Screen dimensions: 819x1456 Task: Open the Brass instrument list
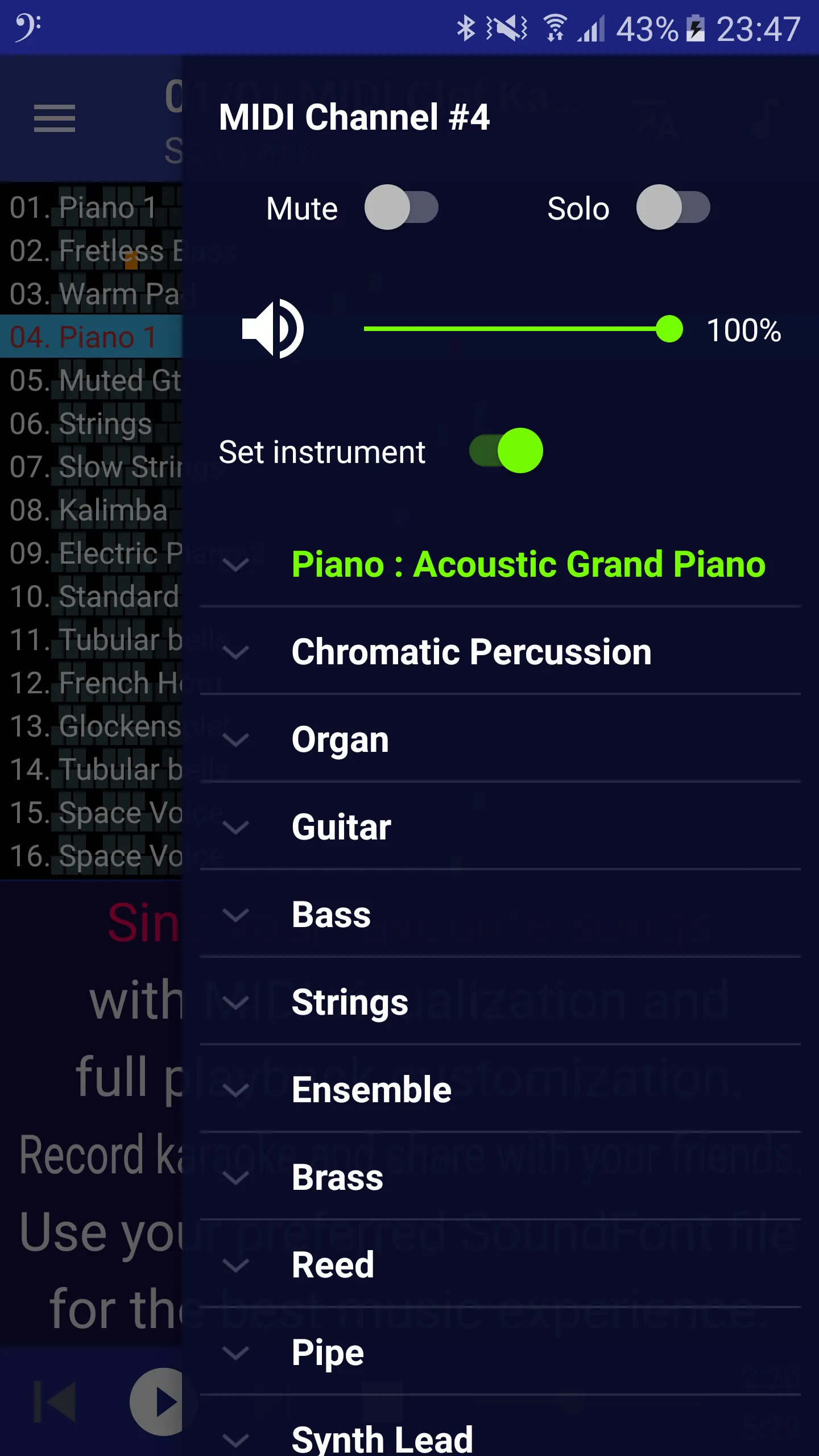[499, 1177]
